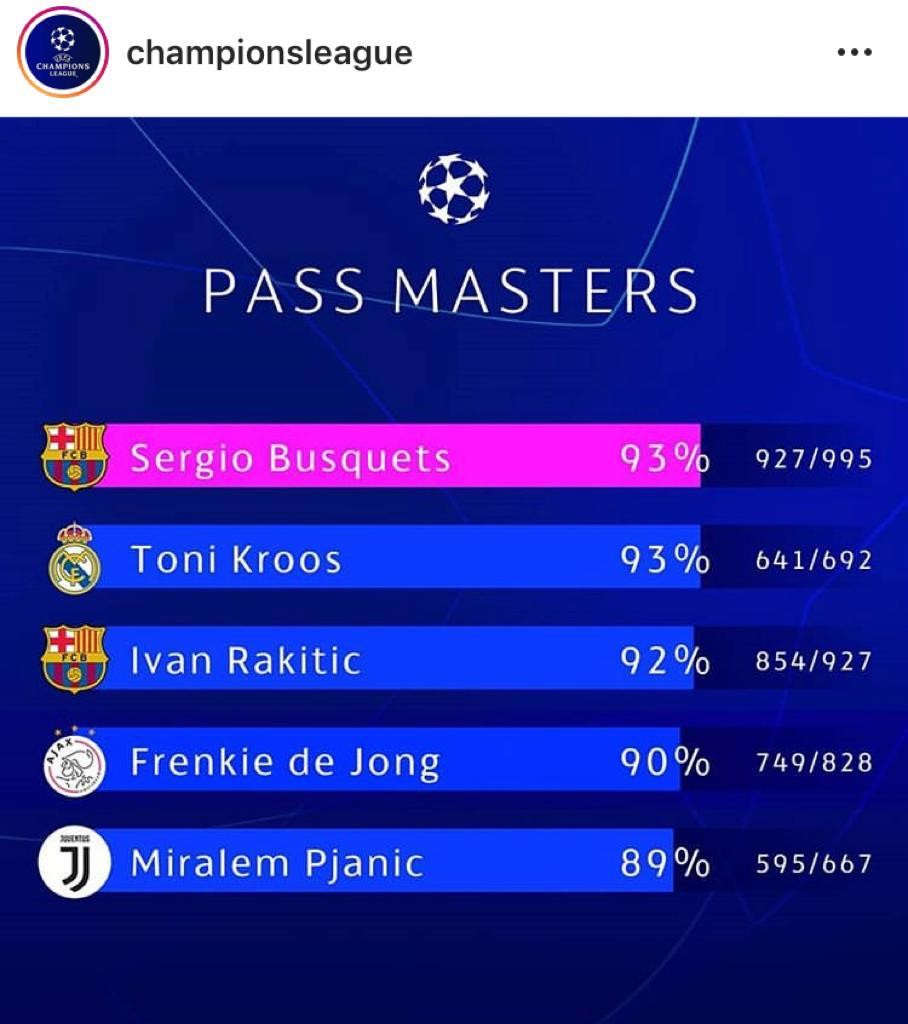
Task: Select the Barcelona badge next to Ivan Rakitic
Action: click(x=73, y=659)
